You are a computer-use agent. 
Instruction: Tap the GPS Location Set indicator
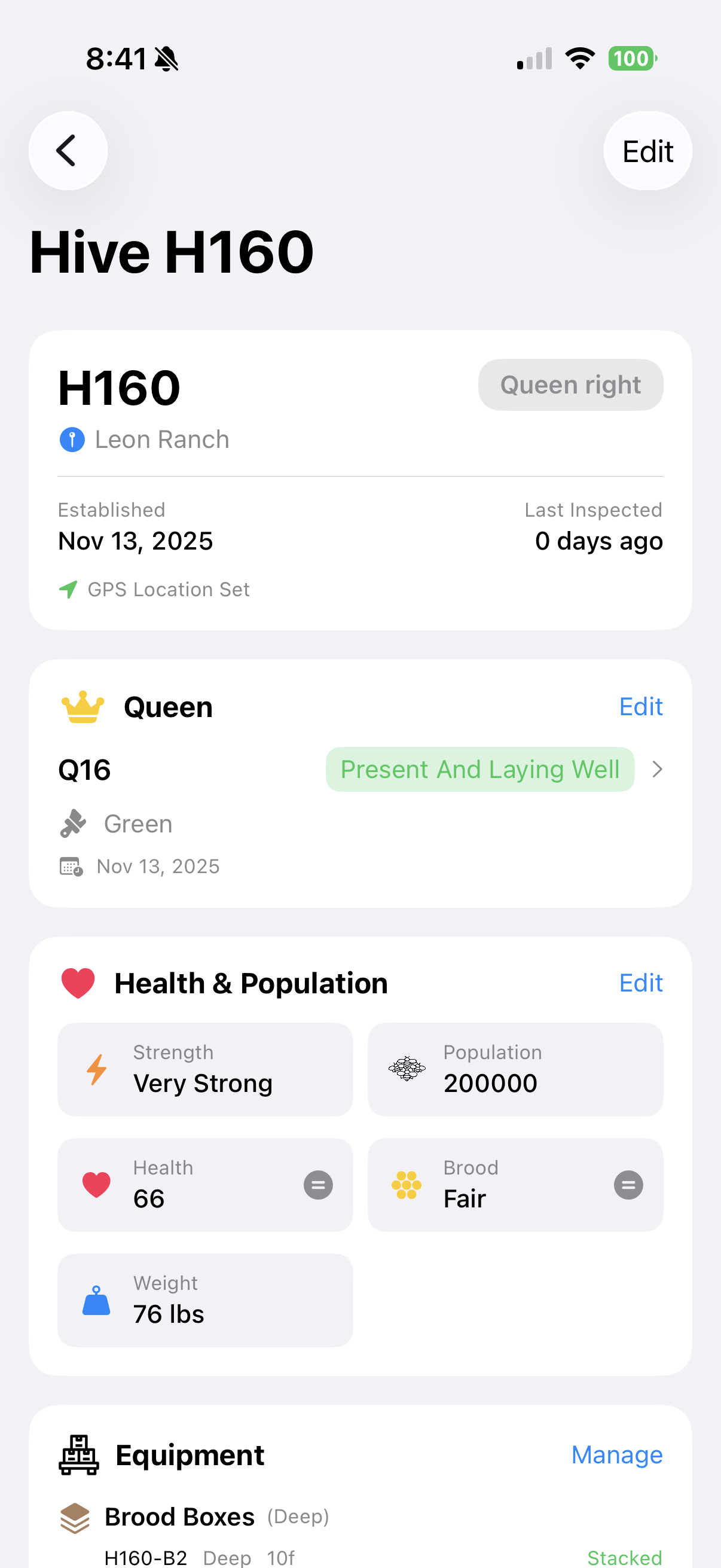point(154,588)
